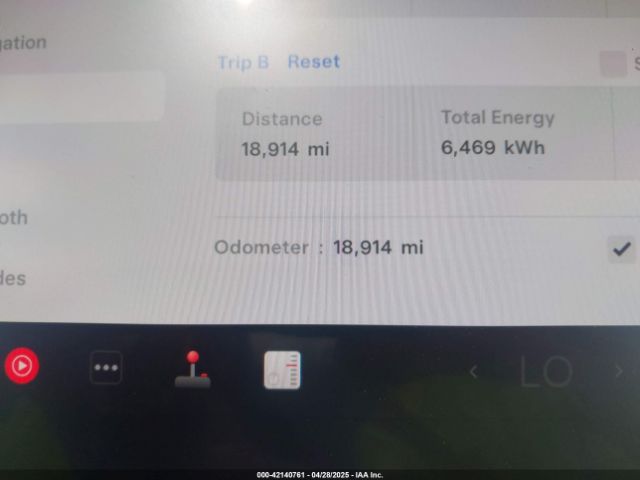Open the Bluetooth settings menu item
640x480 pixels.
coord(14,218)
